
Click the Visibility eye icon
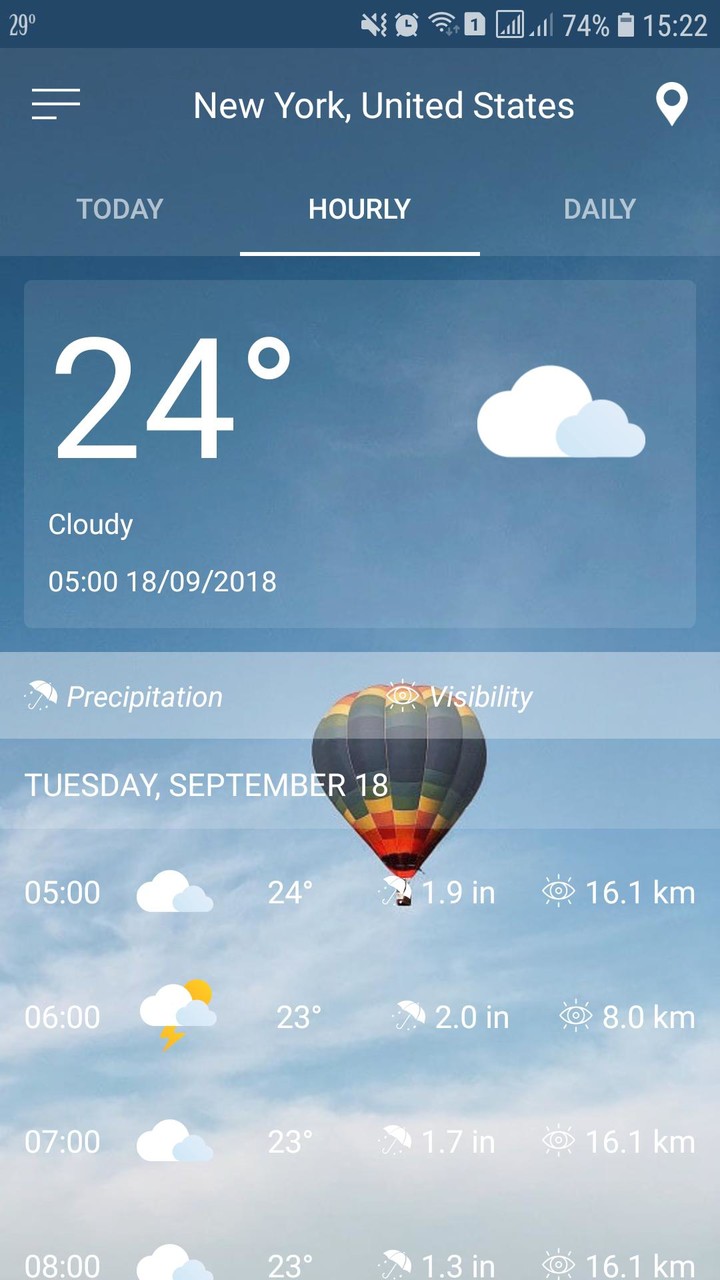point(402,693)
